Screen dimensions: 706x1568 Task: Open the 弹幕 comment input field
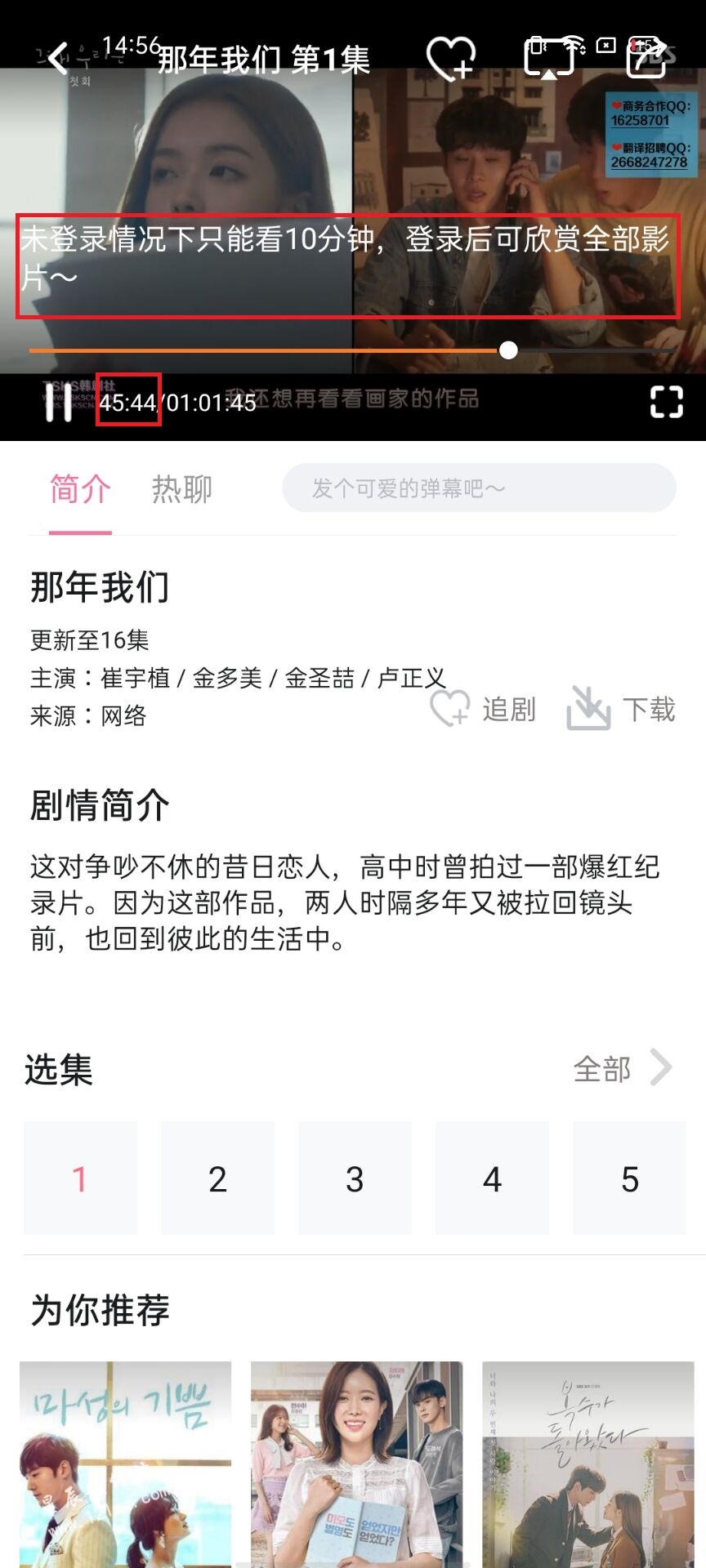[479, 488]
